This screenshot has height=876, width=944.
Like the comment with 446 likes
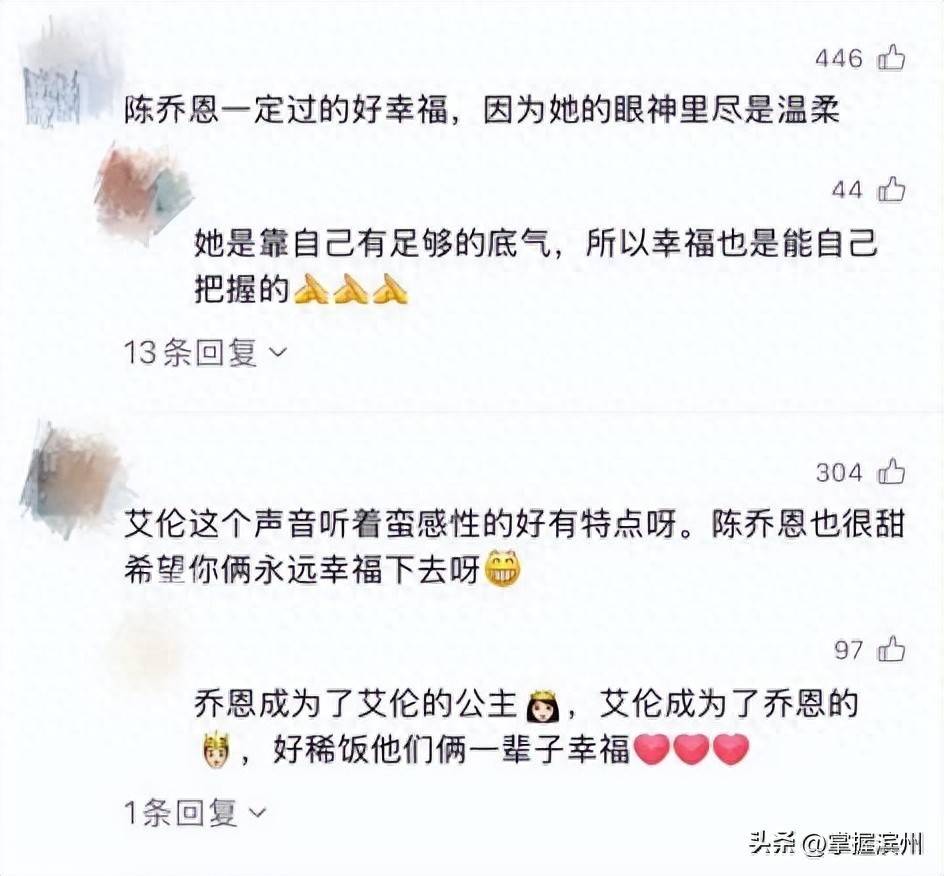(891, 59)
